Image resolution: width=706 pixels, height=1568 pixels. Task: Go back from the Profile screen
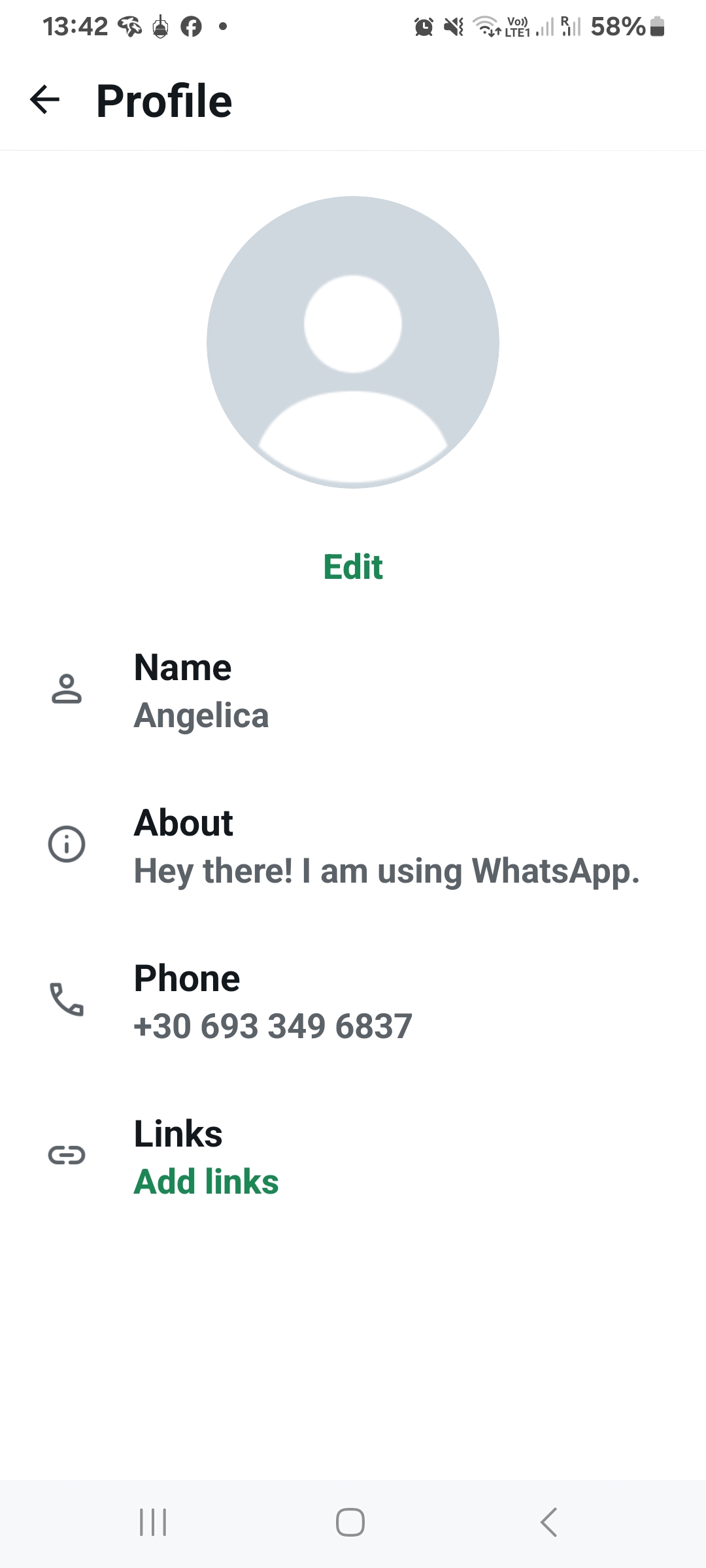coord(44,100)
